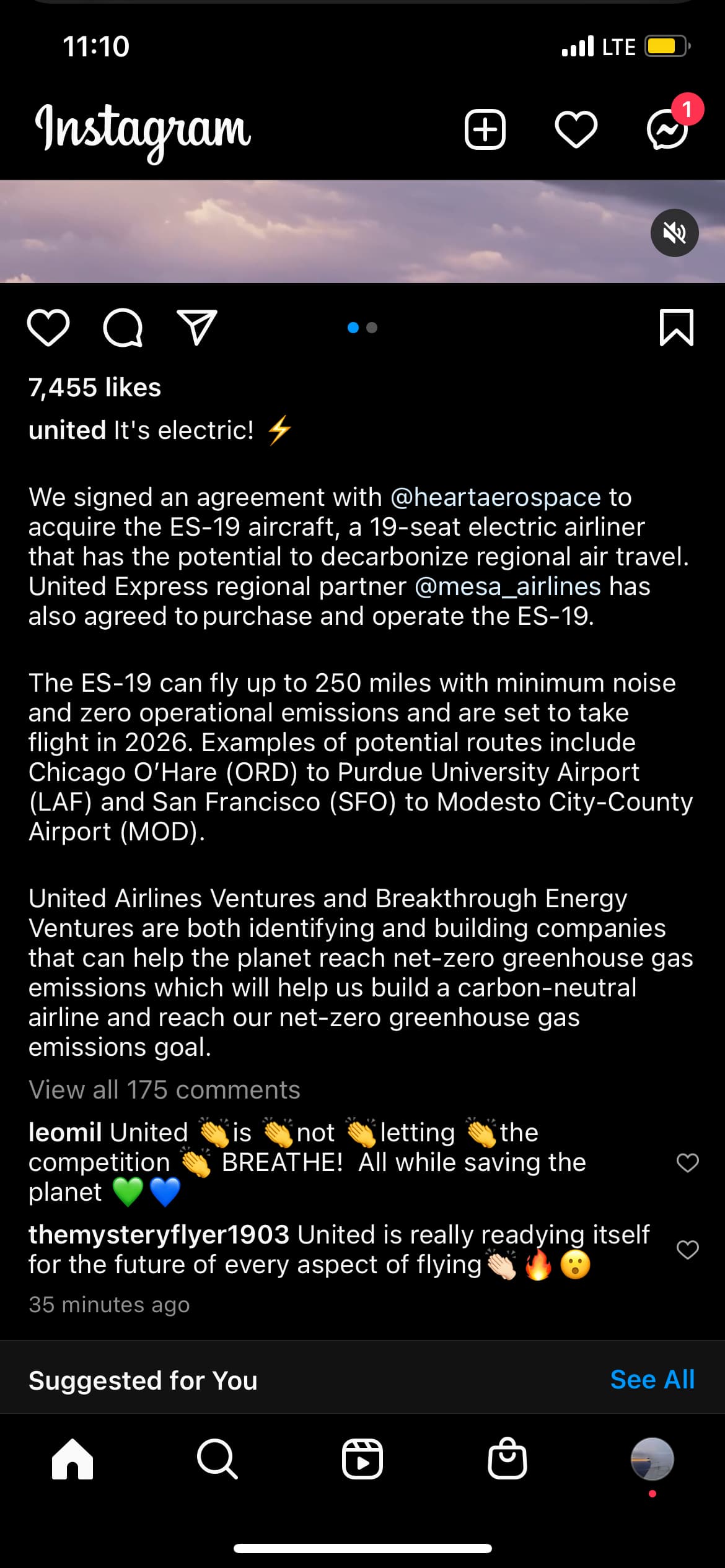Open @mesa_airlines profile mention
This screenshot has height=1568, width=725.
[x=507, y=586]
